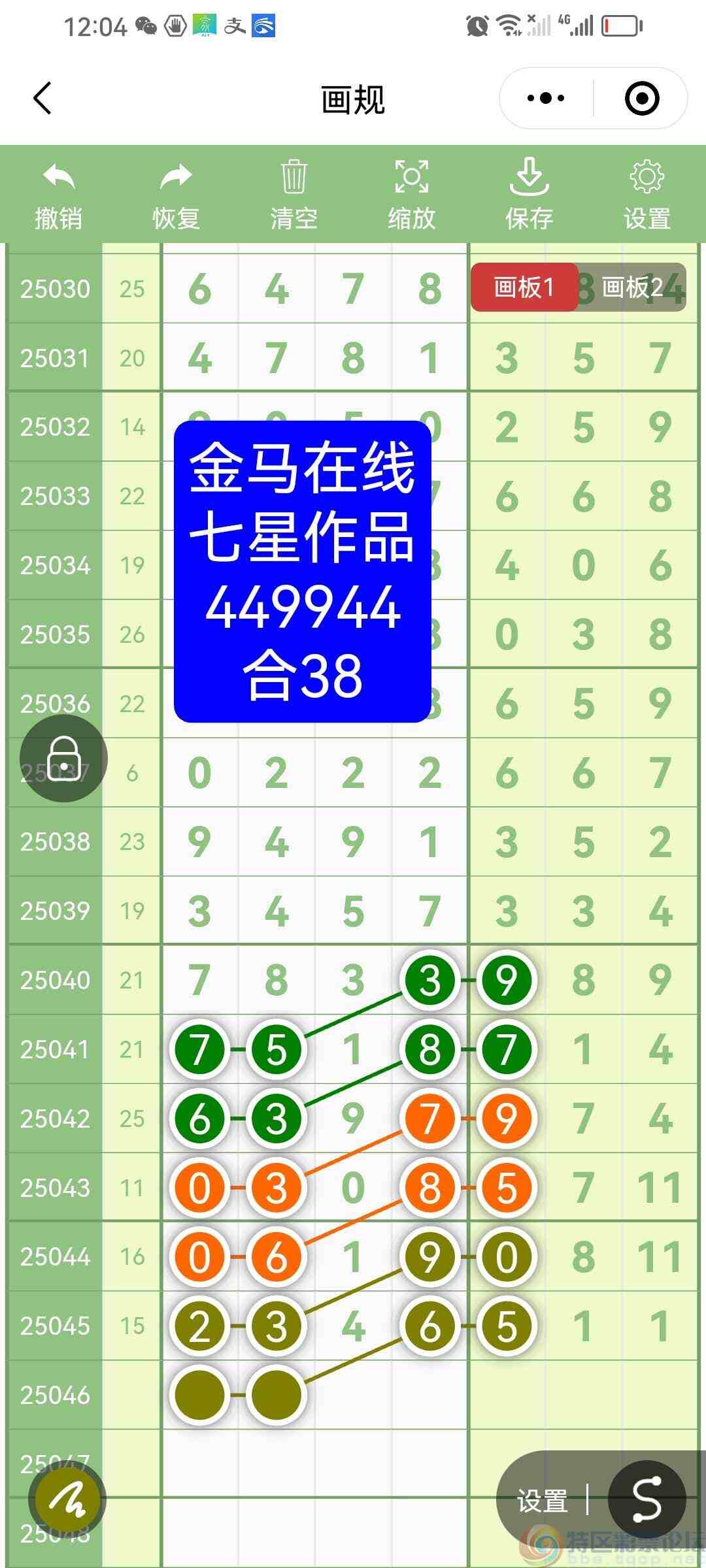The width and height of the screenshot is (706, 1568).
Task: Open the mini program more options menu
Action: coord(546,98)
